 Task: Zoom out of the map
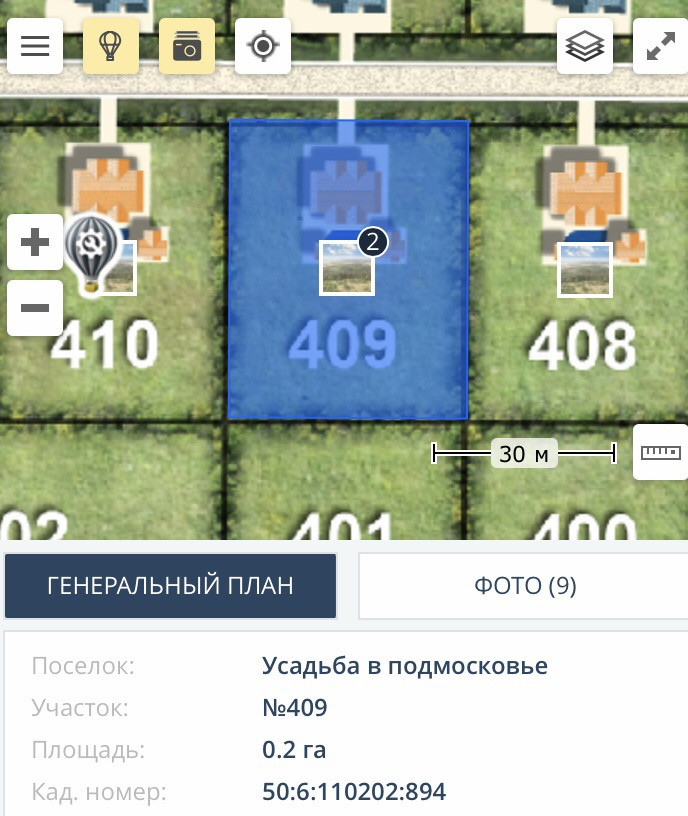[35, 307]
